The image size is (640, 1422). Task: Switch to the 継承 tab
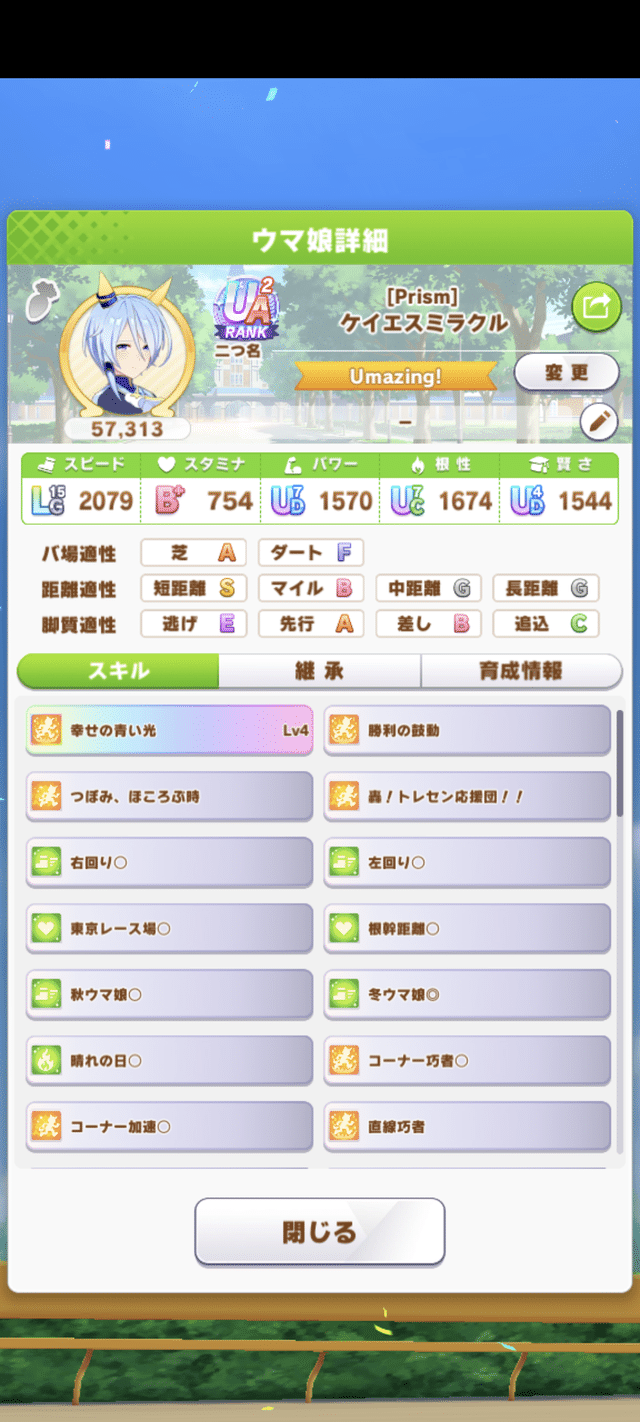point(320,671)
